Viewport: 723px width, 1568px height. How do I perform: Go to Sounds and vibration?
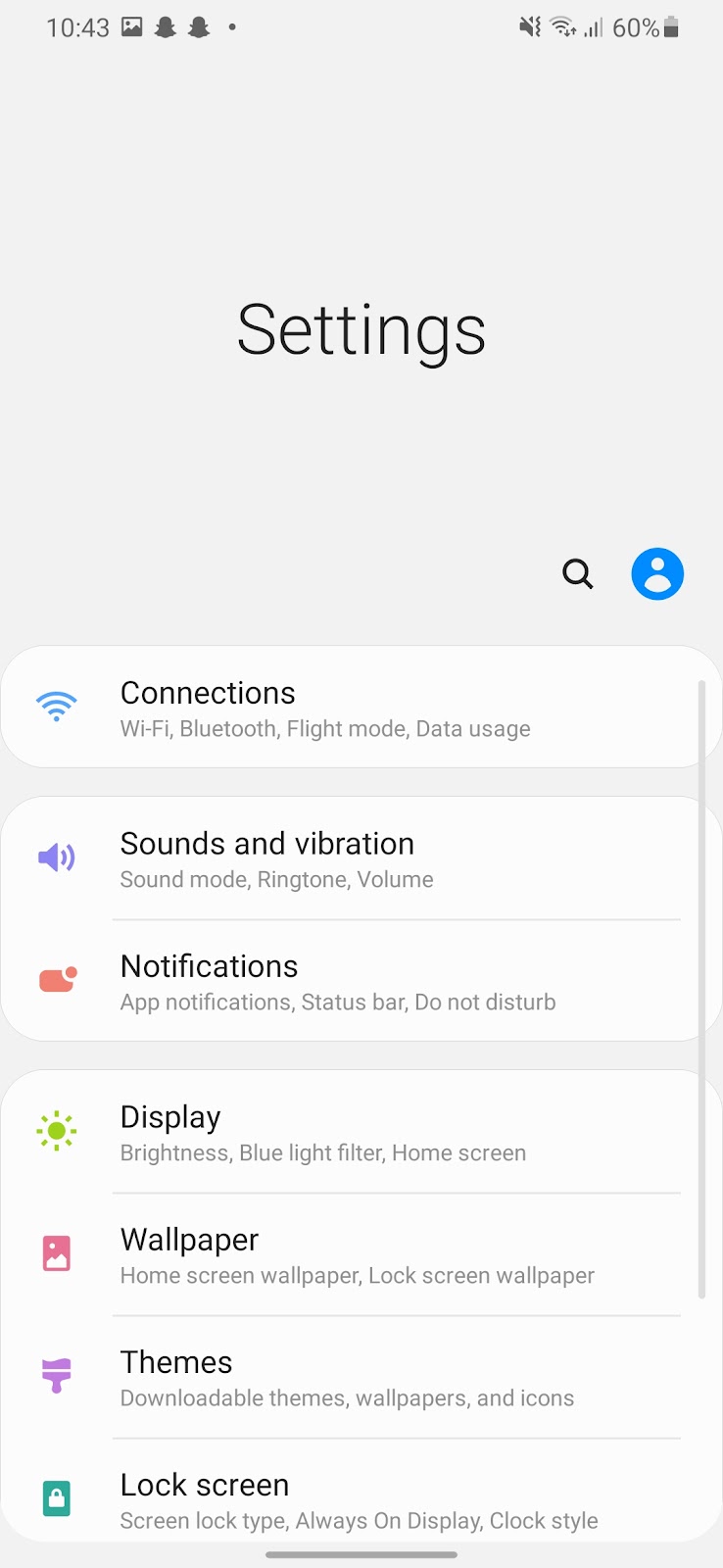pos(361,858)
